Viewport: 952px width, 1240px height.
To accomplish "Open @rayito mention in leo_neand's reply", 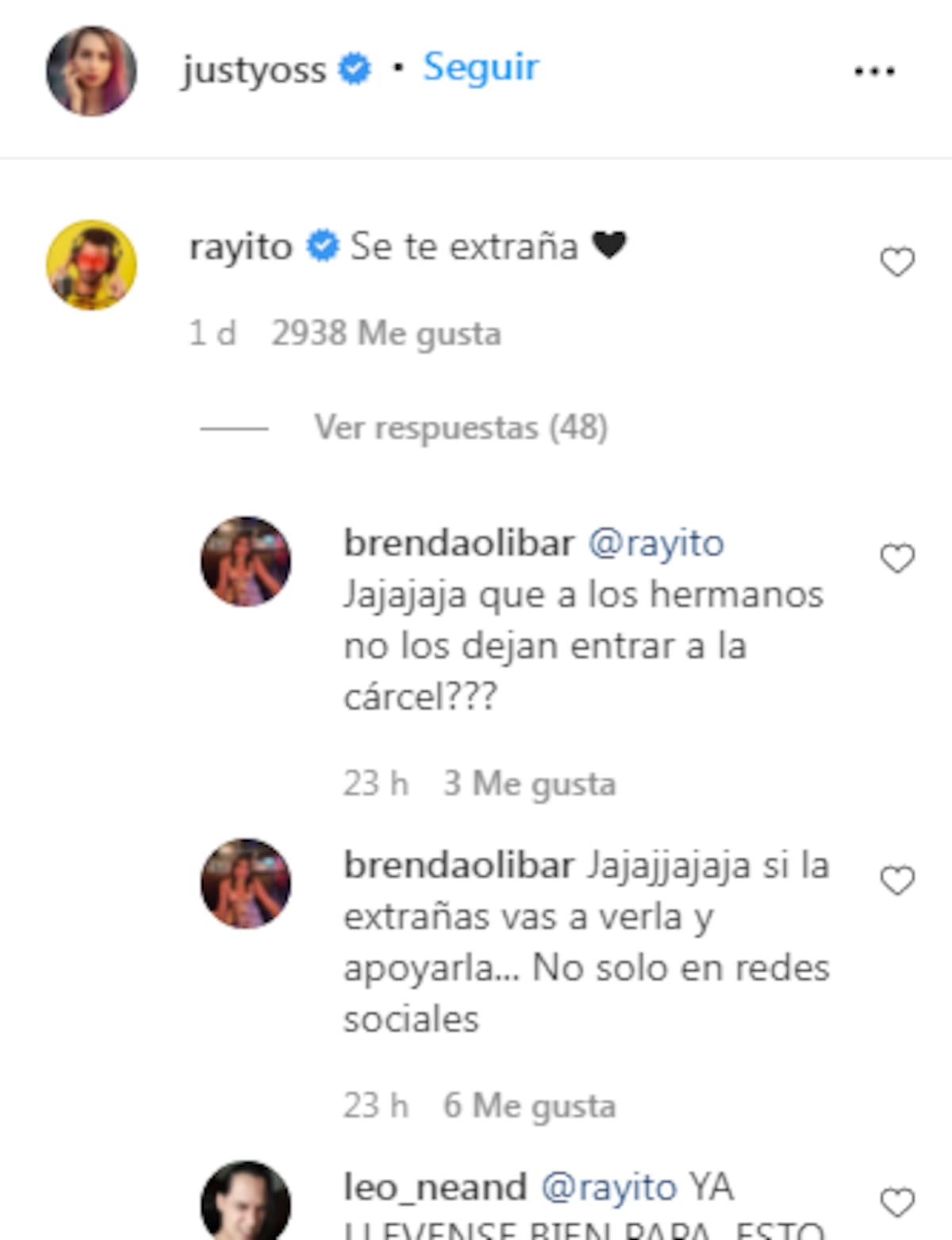I will click(x=608, y=1188).
